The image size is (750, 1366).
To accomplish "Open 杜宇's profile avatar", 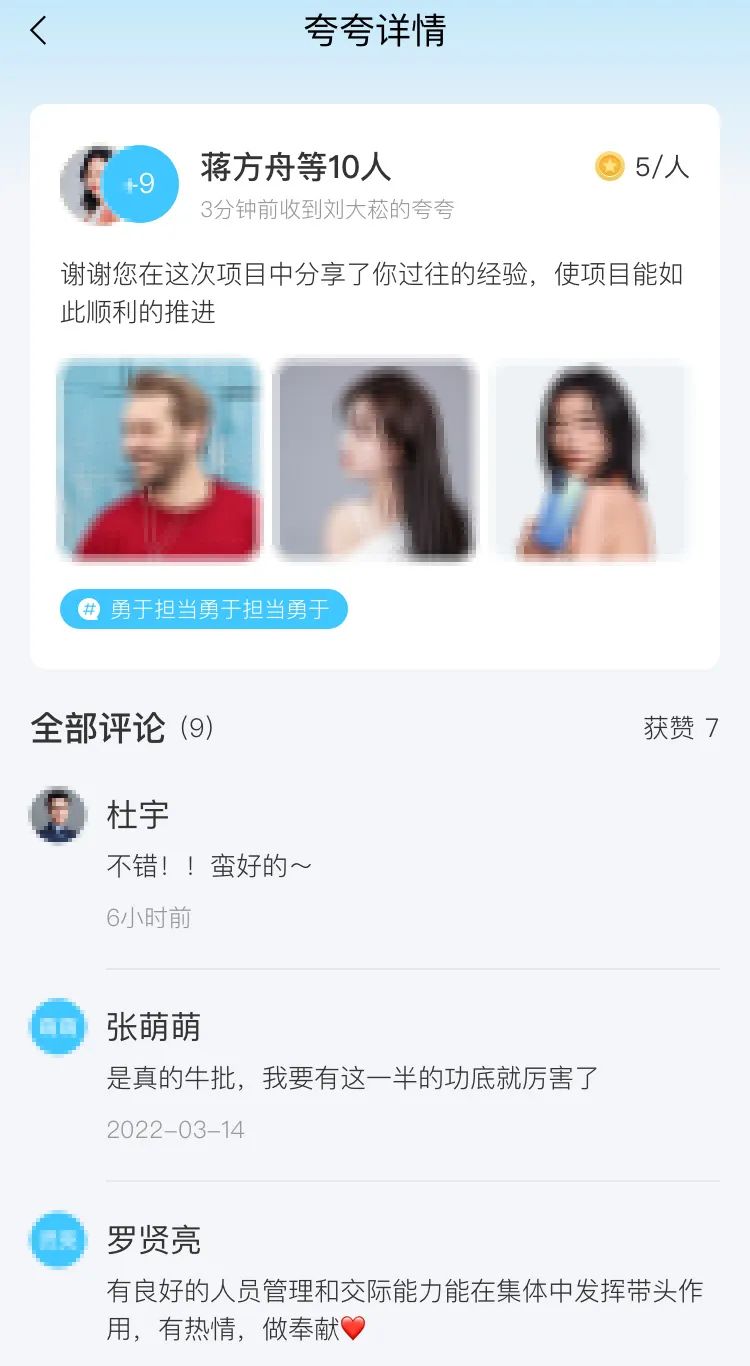I will (x=58, y=815).
